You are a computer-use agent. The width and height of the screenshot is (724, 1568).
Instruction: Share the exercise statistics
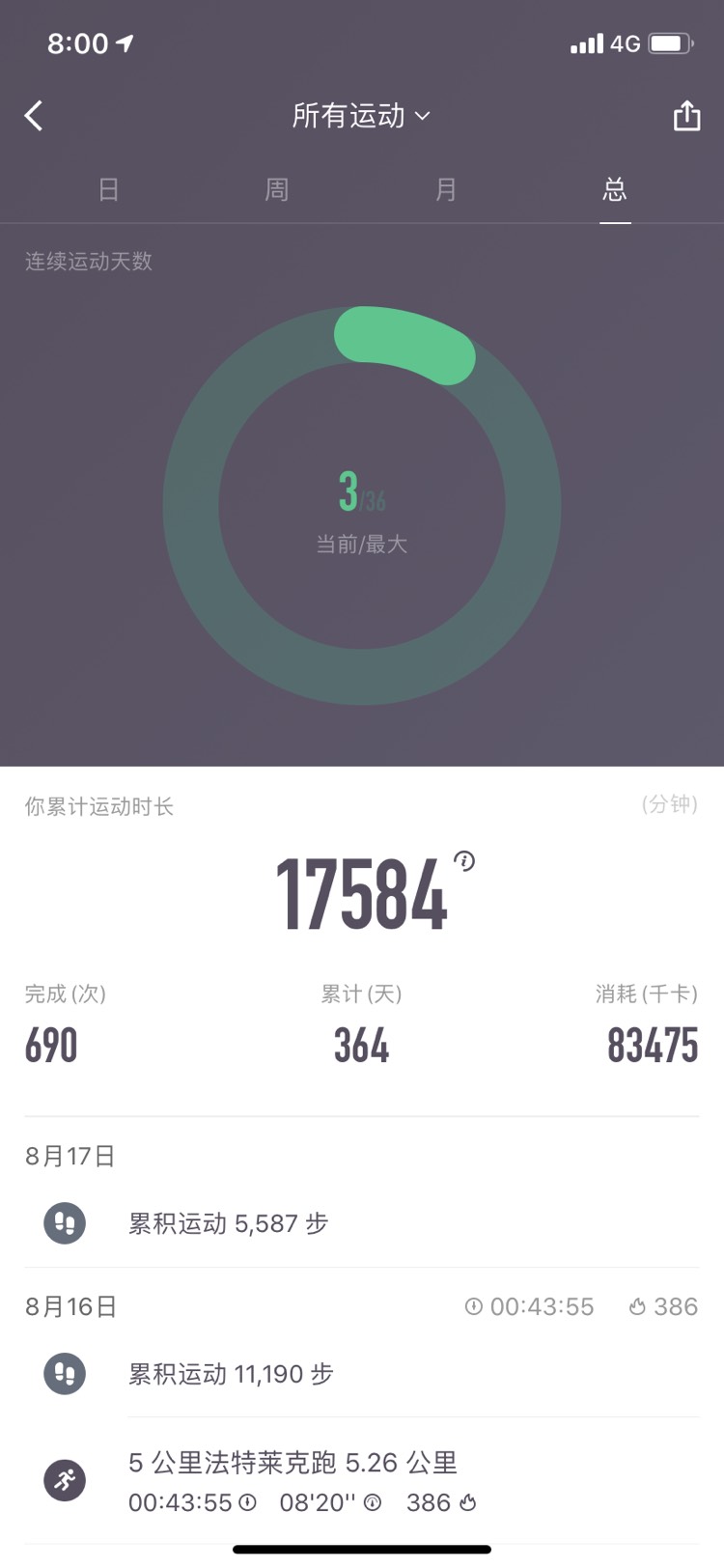point(686,116)
